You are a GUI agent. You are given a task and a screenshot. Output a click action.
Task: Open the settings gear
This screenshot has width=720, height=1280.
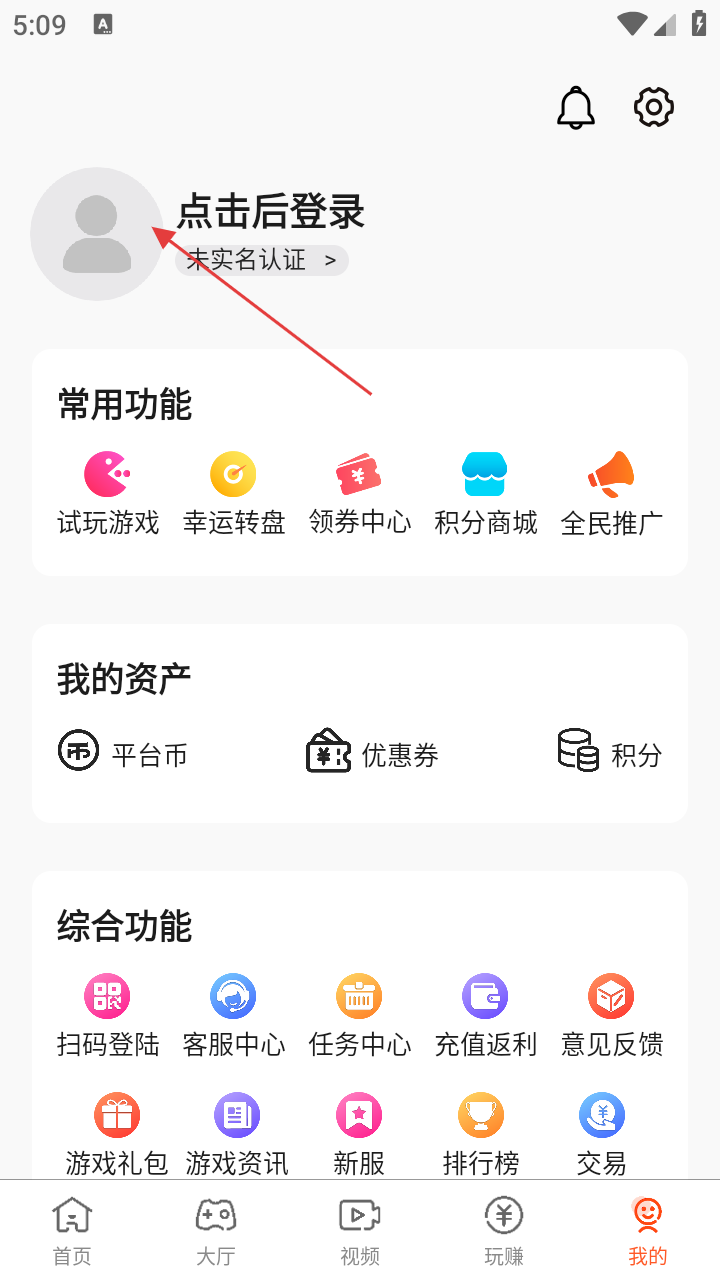coord(654,107)
